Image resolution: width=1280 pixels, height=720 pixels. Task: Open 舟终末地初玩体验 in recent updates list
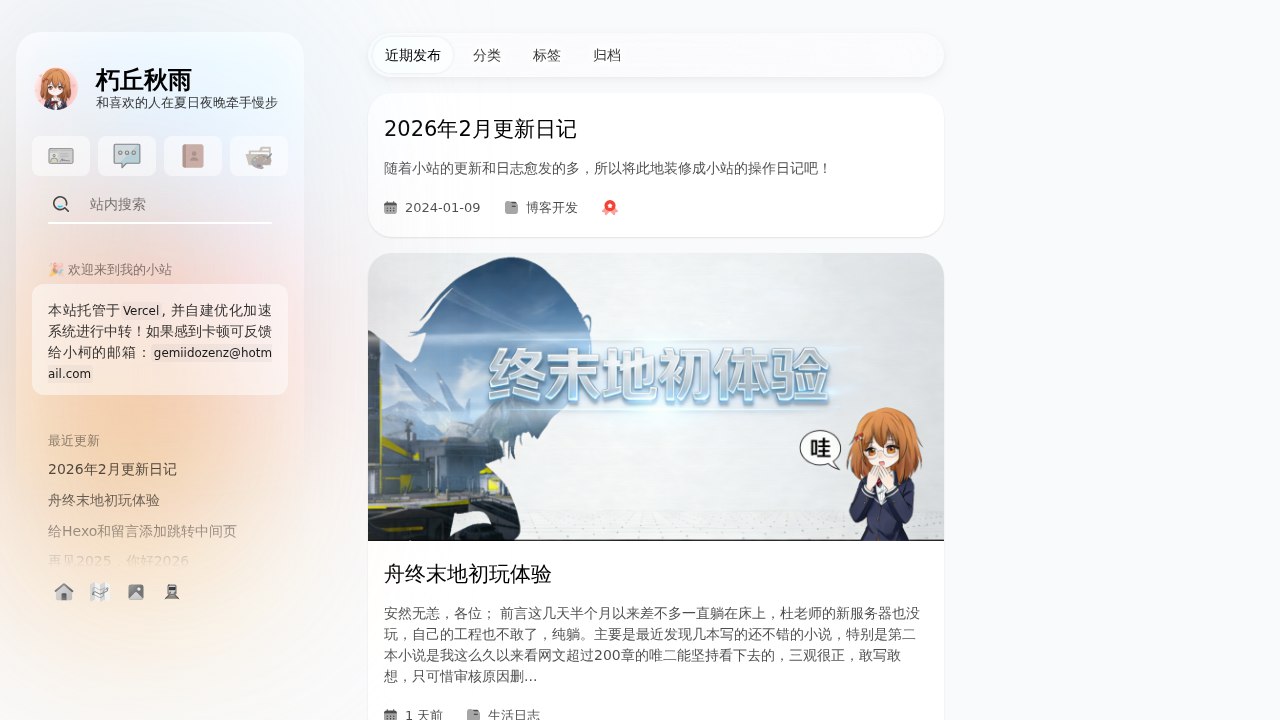coord(104,500)
